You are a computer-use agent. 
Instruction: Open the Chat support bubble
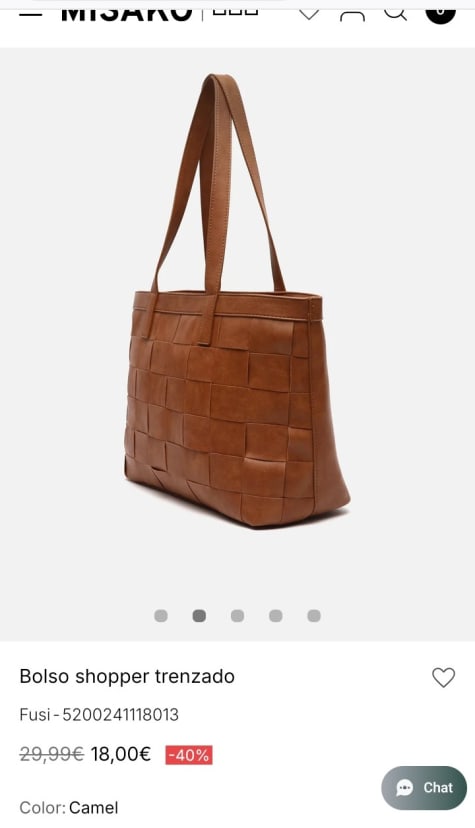pos(424,788)
